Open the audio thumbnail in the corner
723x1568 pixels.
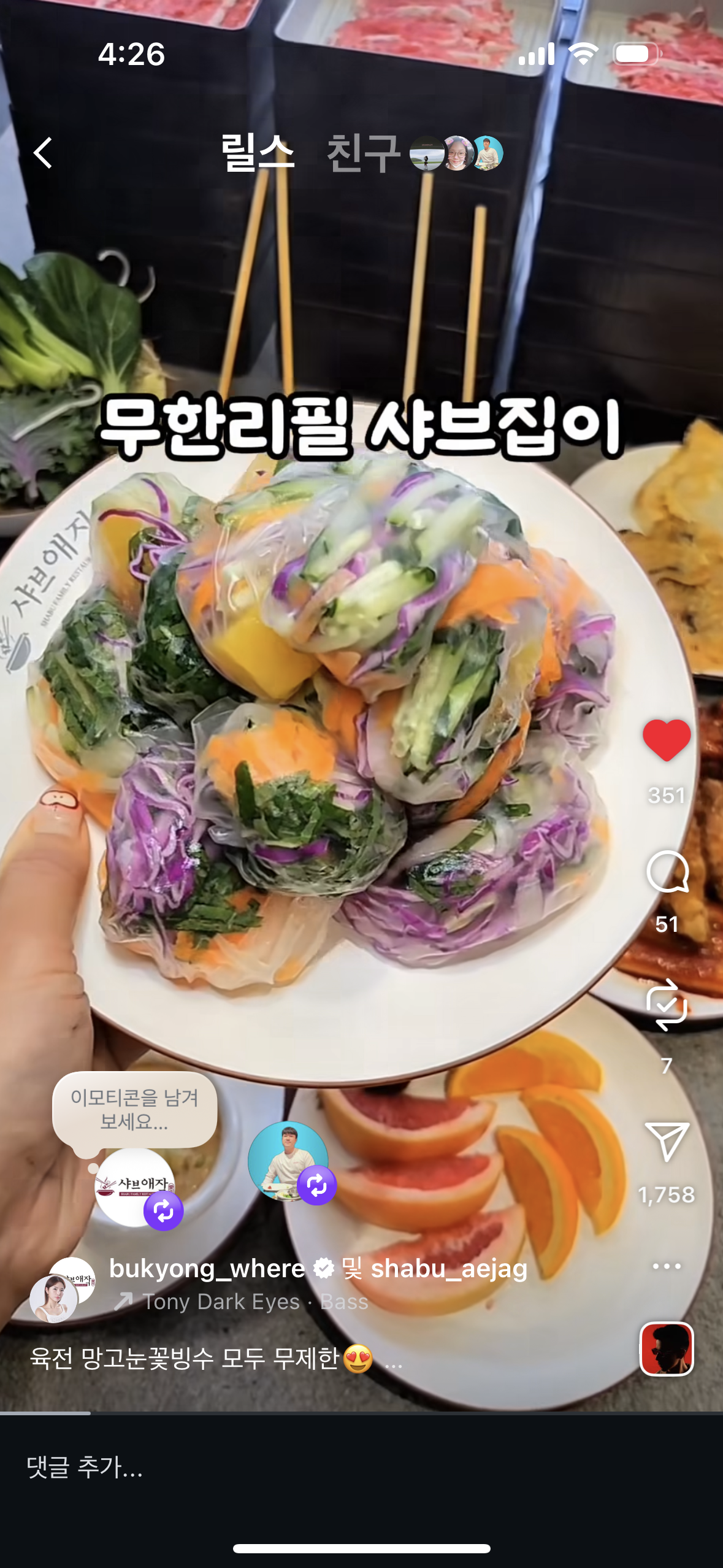tap(667, 1349)
